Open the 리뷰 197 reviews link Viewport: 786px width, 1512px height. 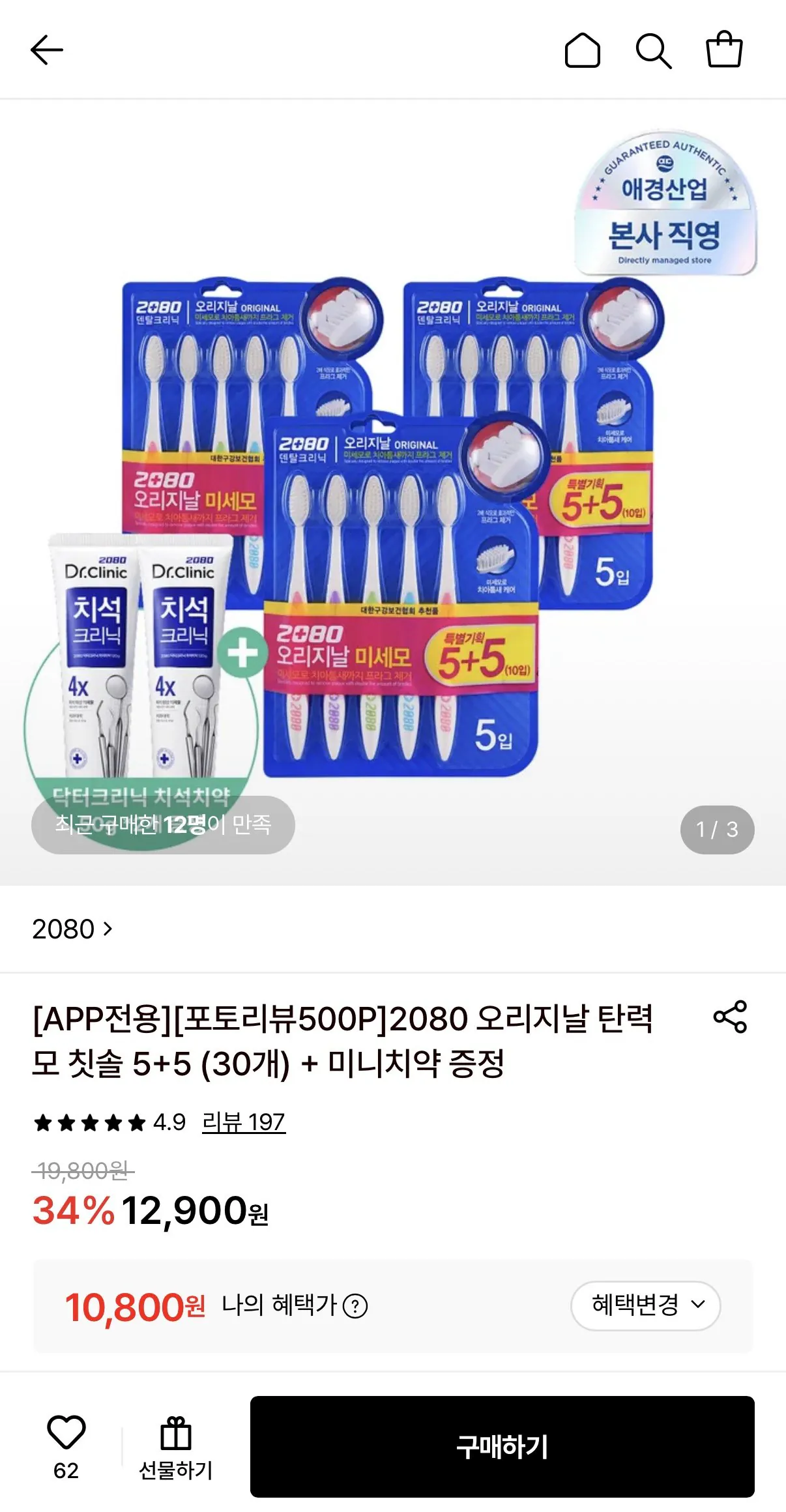click(244, 1122)
